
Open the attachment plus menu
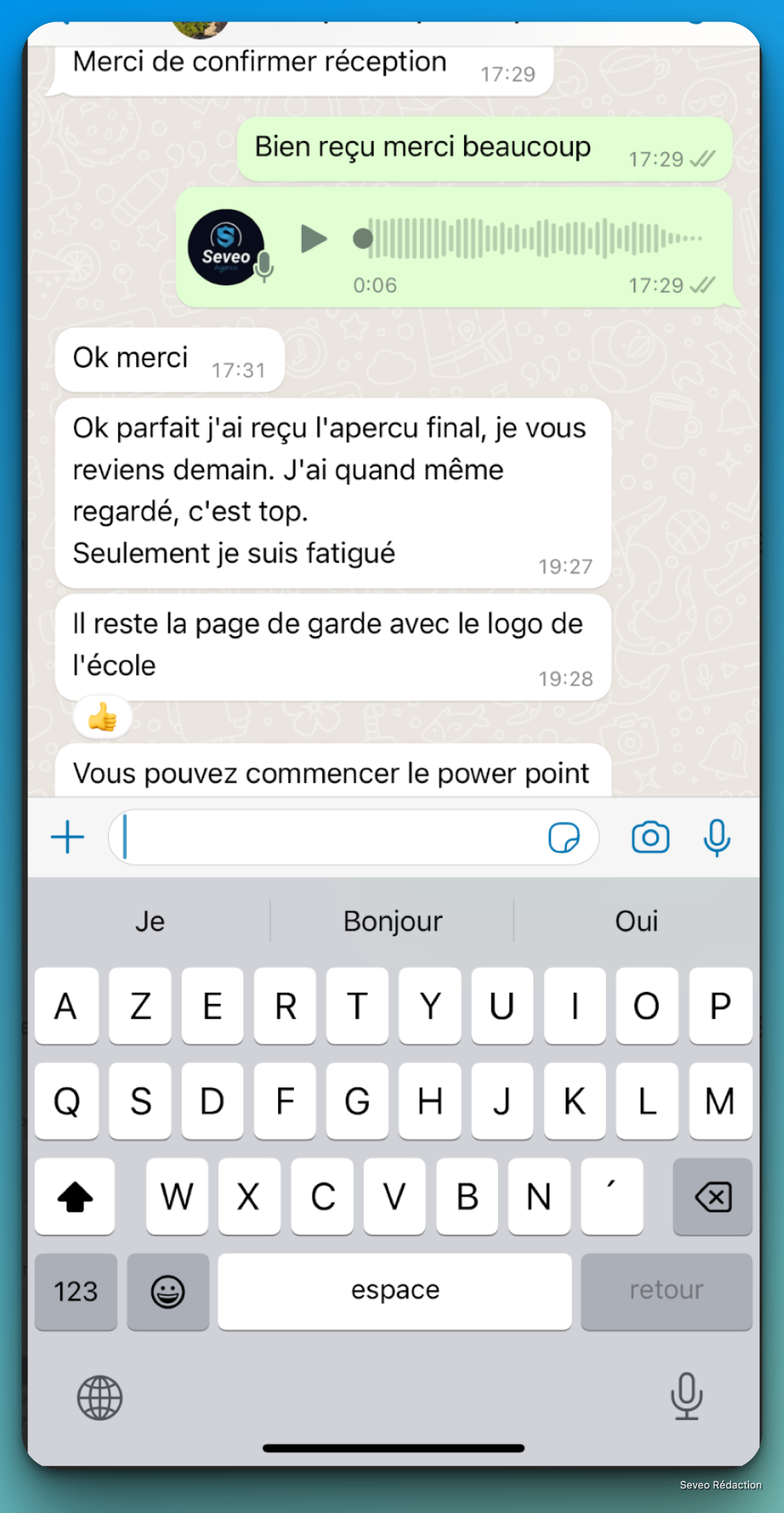tap(67, 838)
